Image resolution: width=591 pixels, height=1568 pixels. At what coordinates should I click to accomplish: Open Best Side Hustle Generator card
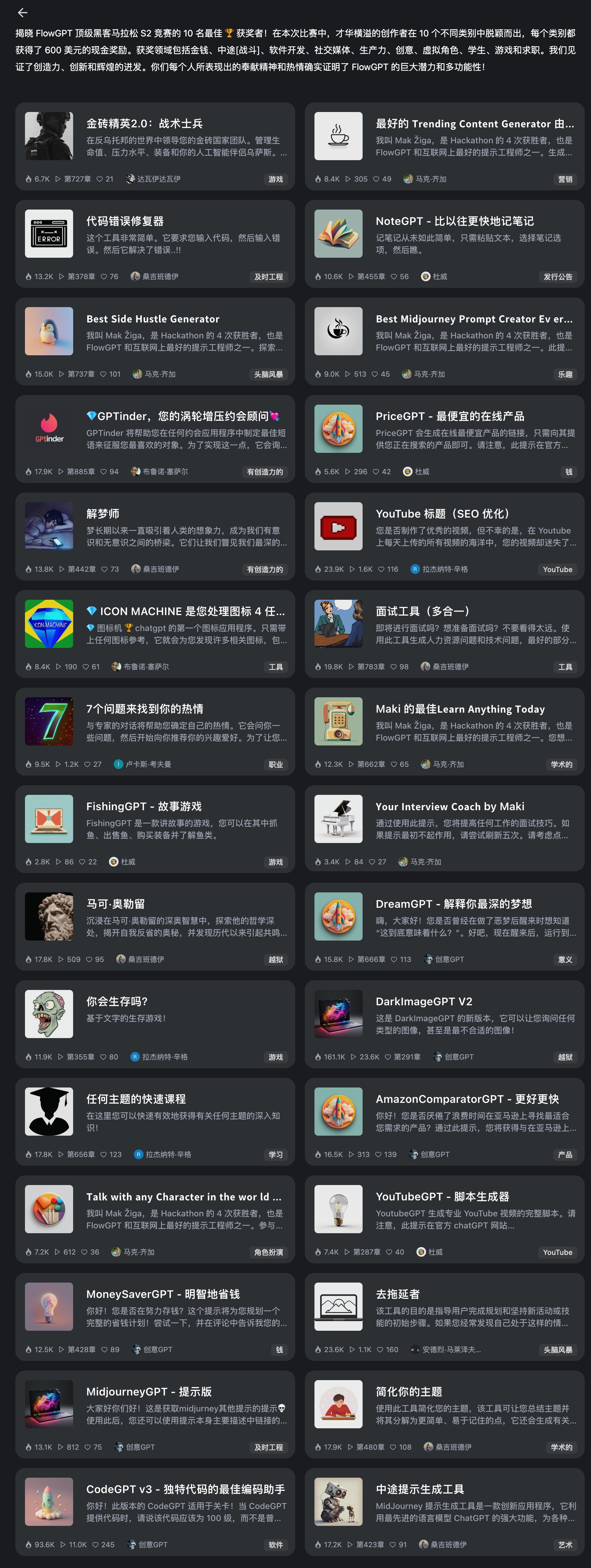155,341
